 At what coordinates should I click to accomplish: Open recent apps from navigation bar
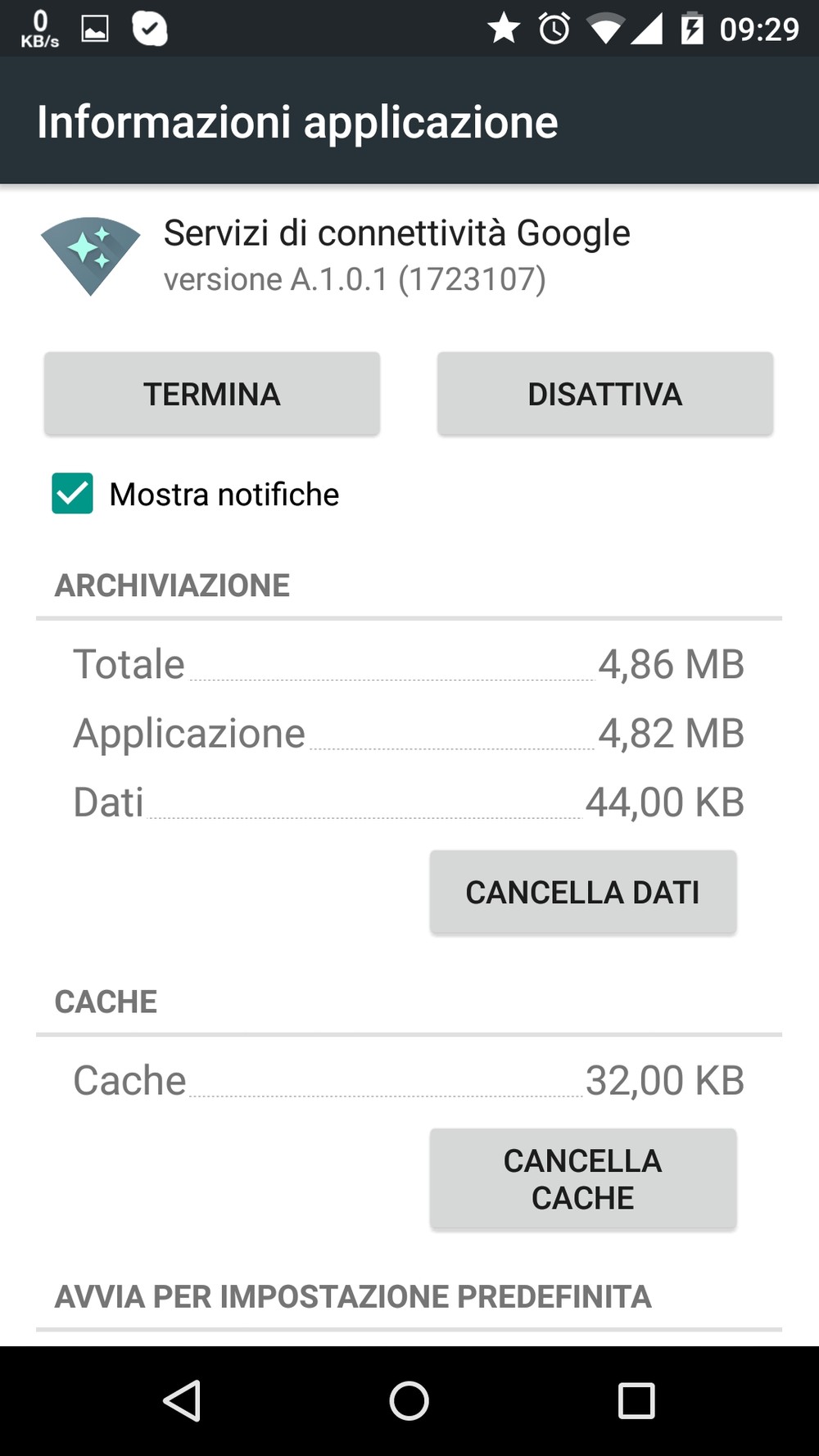(636, 1400)
